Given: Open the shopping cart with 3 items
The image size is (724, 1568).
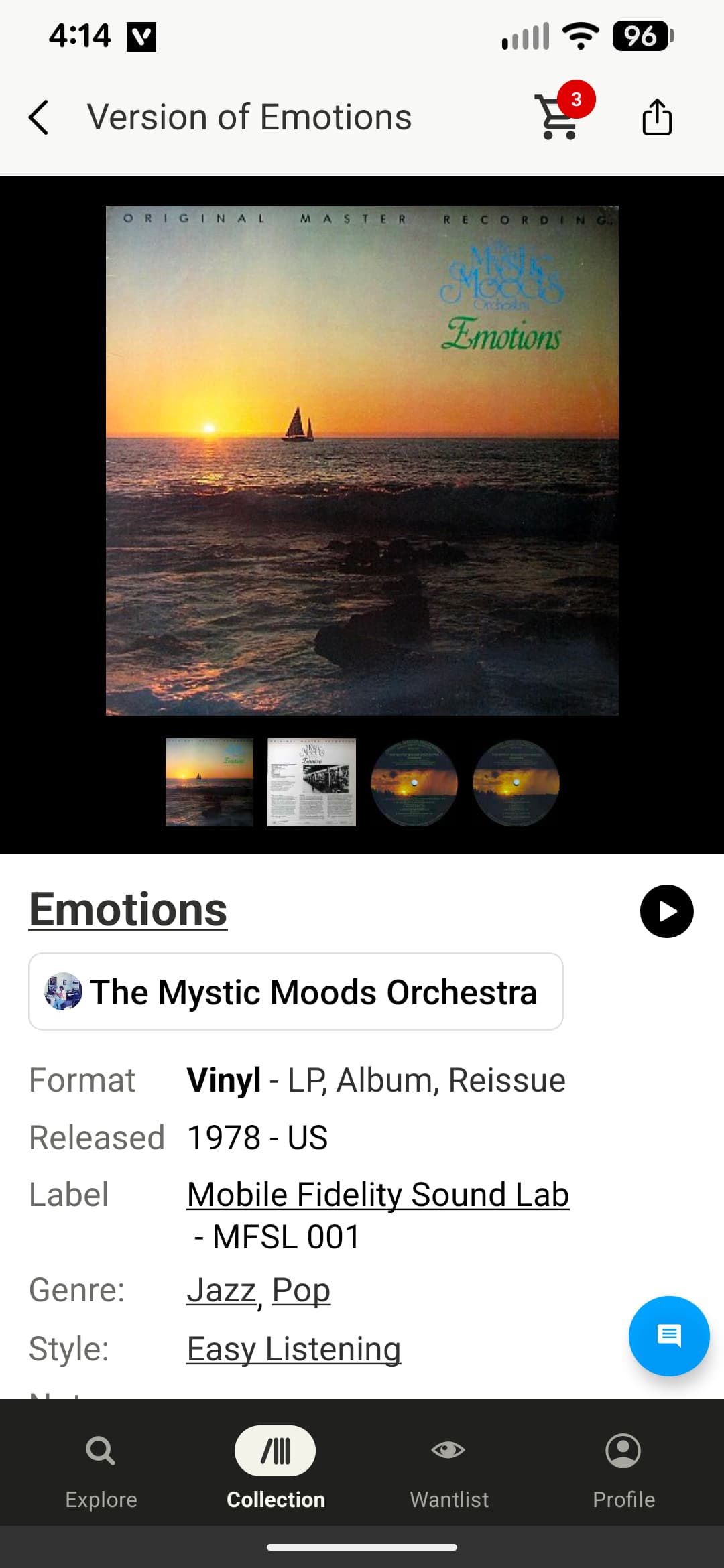Looking at the screenshot, I should click(x=558, y=116).
